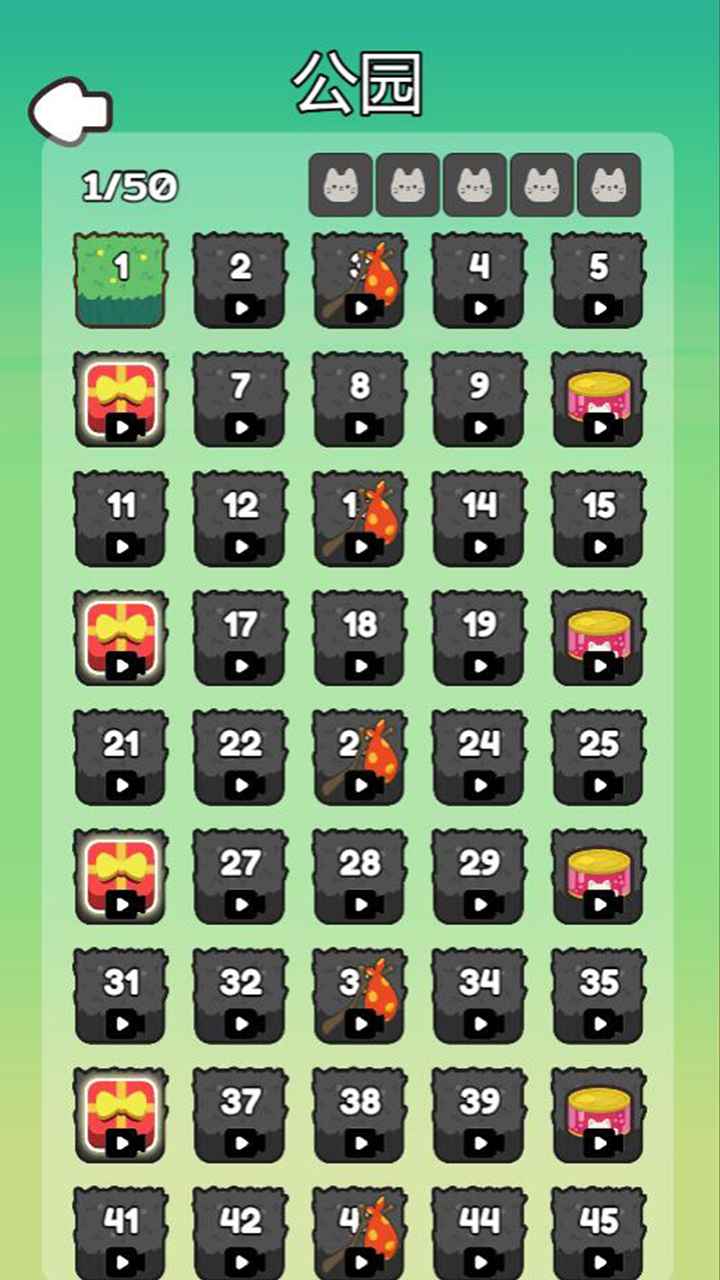
Task: Select level 9 tile
Action: (479, 399)
